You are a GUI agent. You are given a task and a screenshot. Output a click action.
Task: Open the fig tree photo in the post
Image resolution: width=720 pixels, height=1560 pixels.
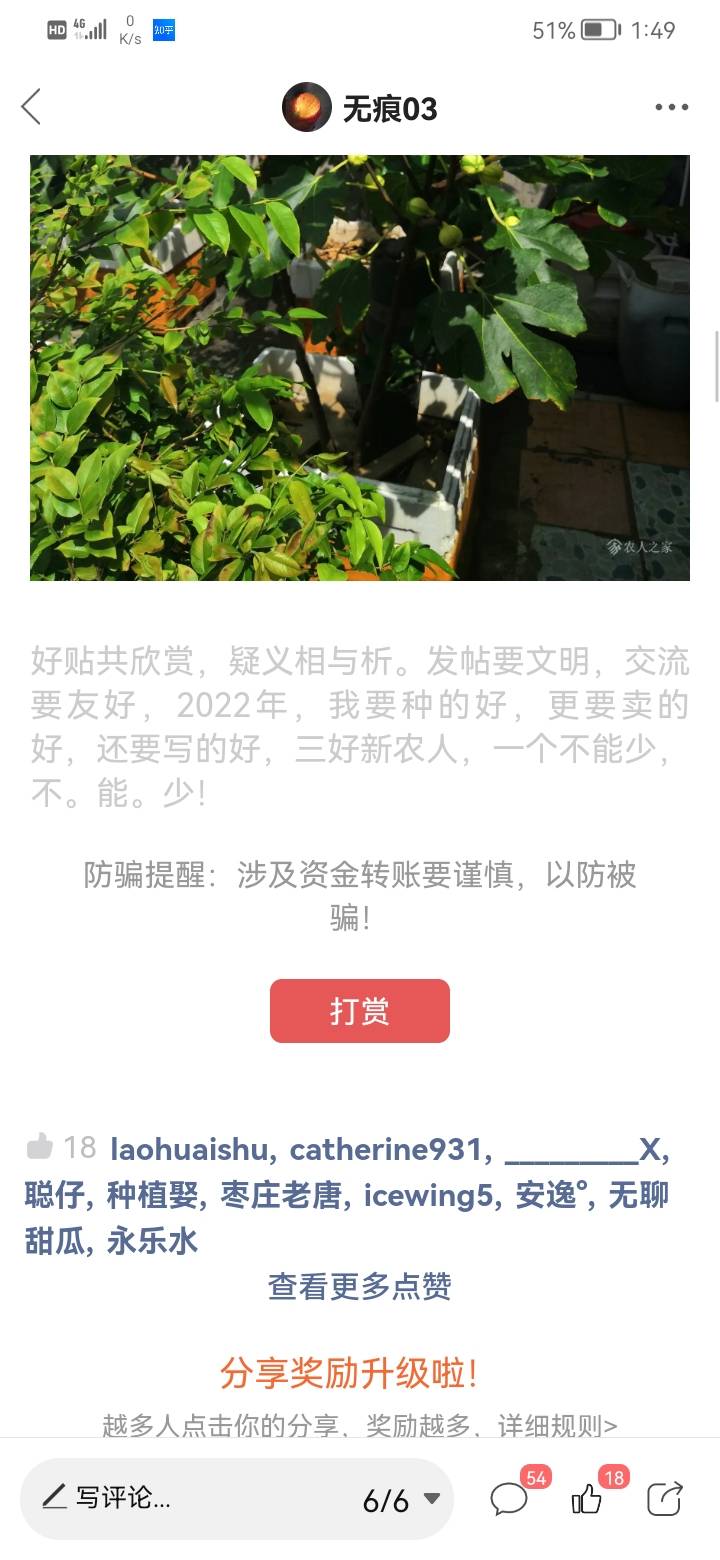click(x=360, y=367)
